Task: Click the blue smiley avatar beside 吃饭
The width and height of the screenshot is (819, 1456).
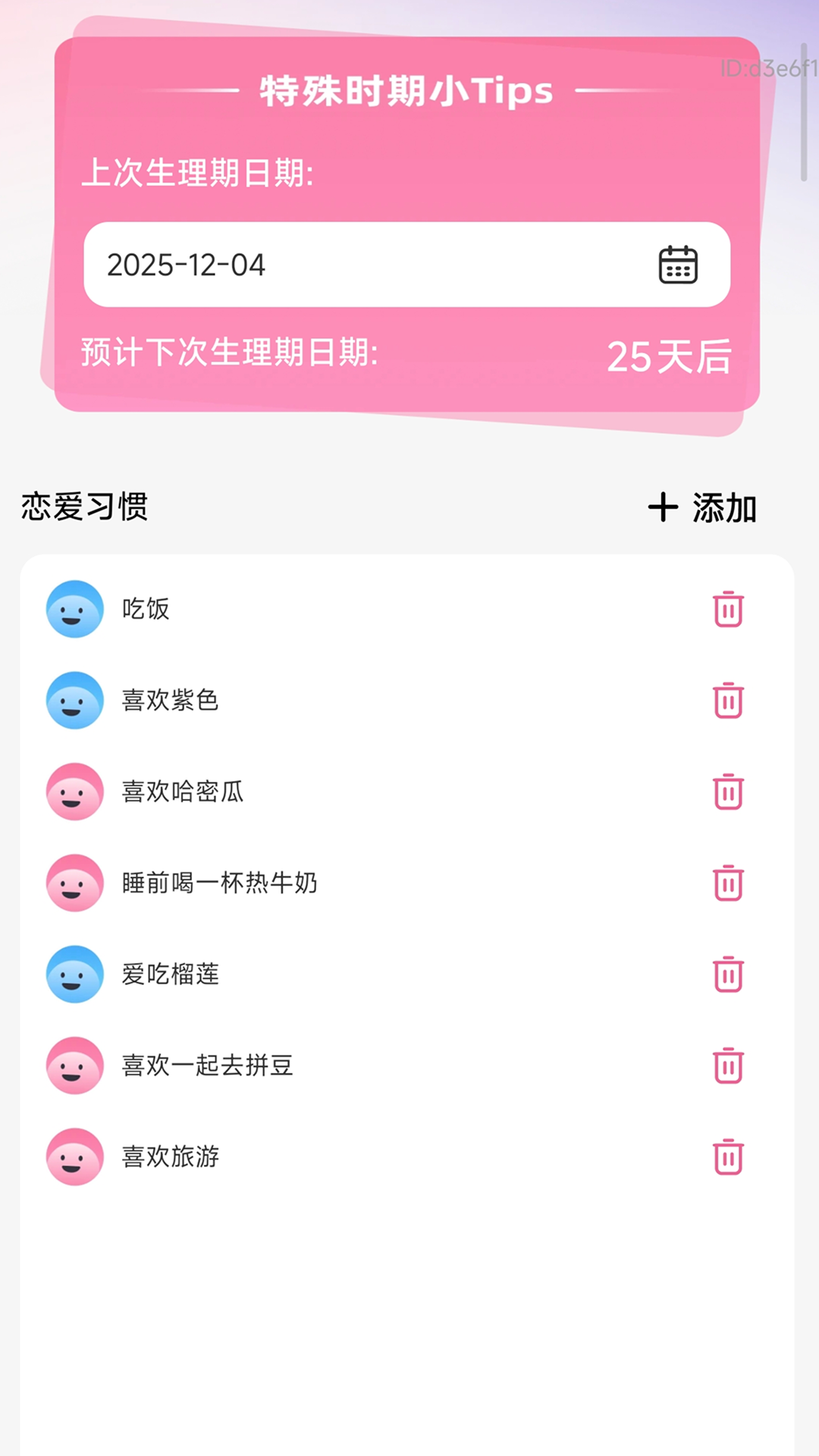Action: (74, 609)
